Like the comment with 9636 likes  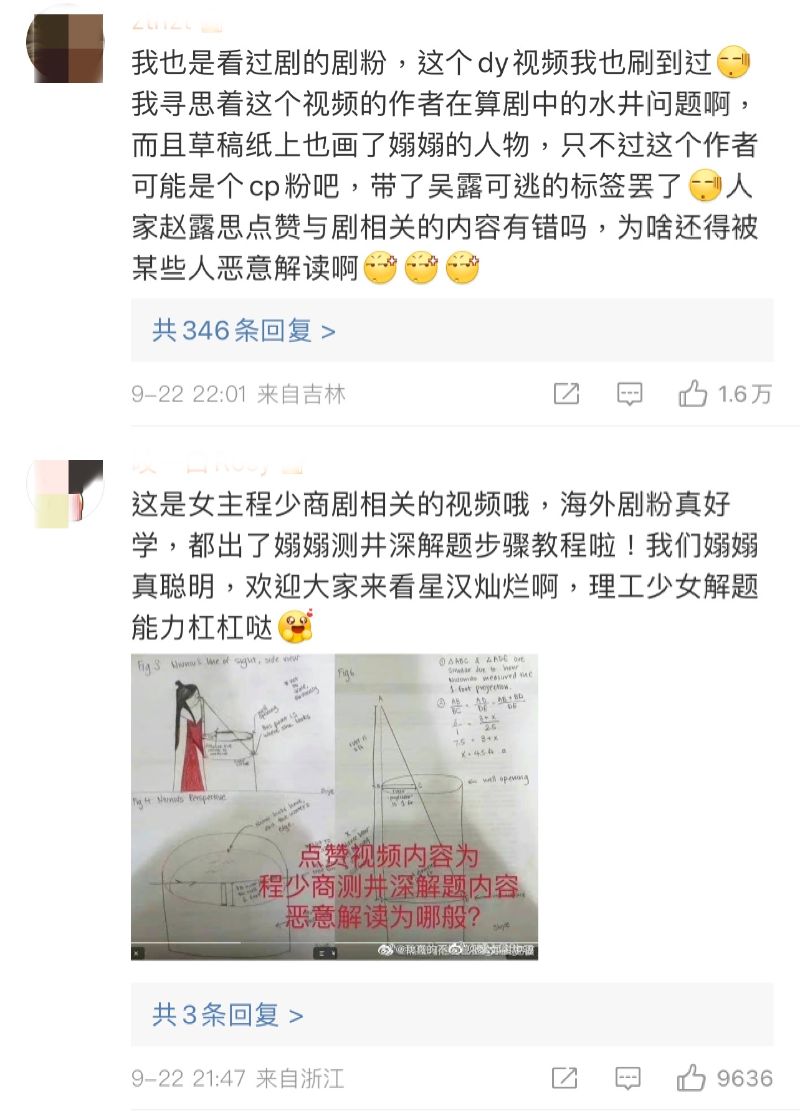[692, 1078]
